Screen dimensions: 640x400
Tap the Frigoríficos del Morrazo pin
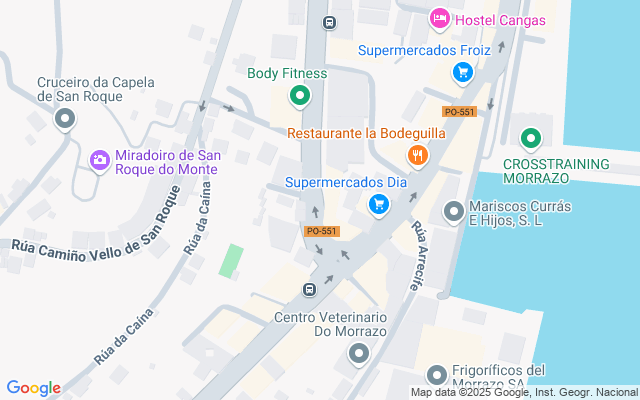(x=435, y=376)
